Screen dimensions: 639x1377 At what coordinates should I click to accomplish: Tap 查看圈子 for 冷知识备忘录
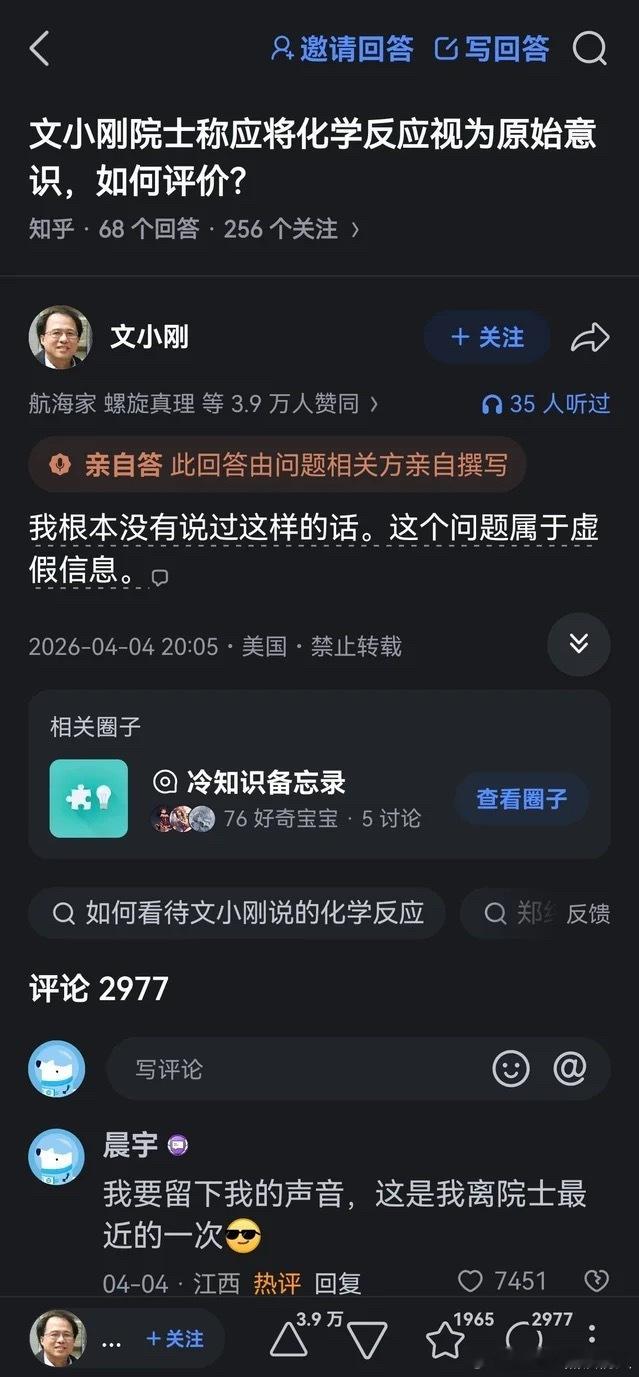coord(521,798)
